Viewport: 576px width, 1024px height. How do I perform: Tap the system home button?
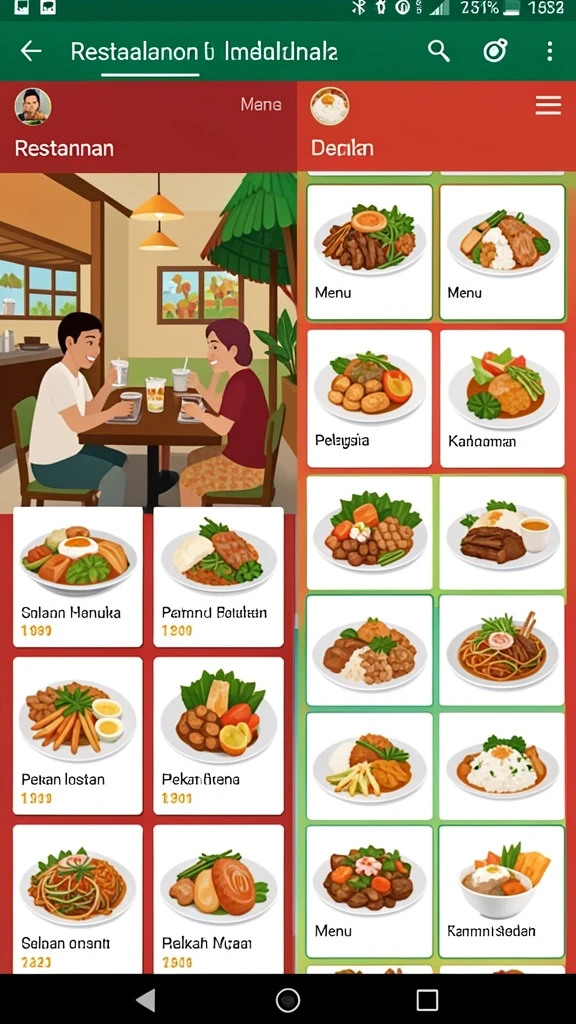coord(288,999)
